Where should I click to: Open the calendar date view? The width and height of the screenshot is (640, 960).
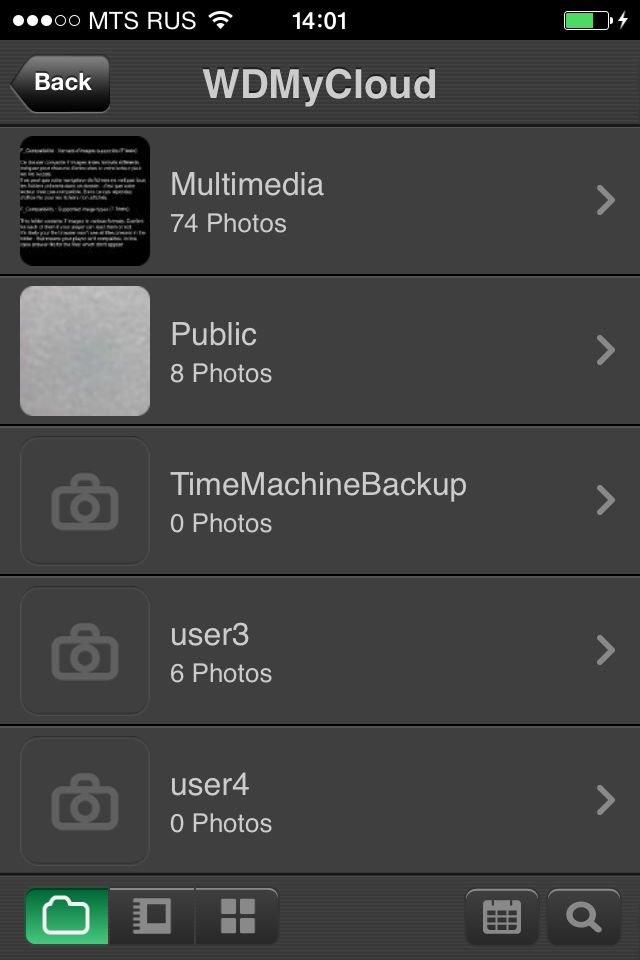click(x=502, y=917)
